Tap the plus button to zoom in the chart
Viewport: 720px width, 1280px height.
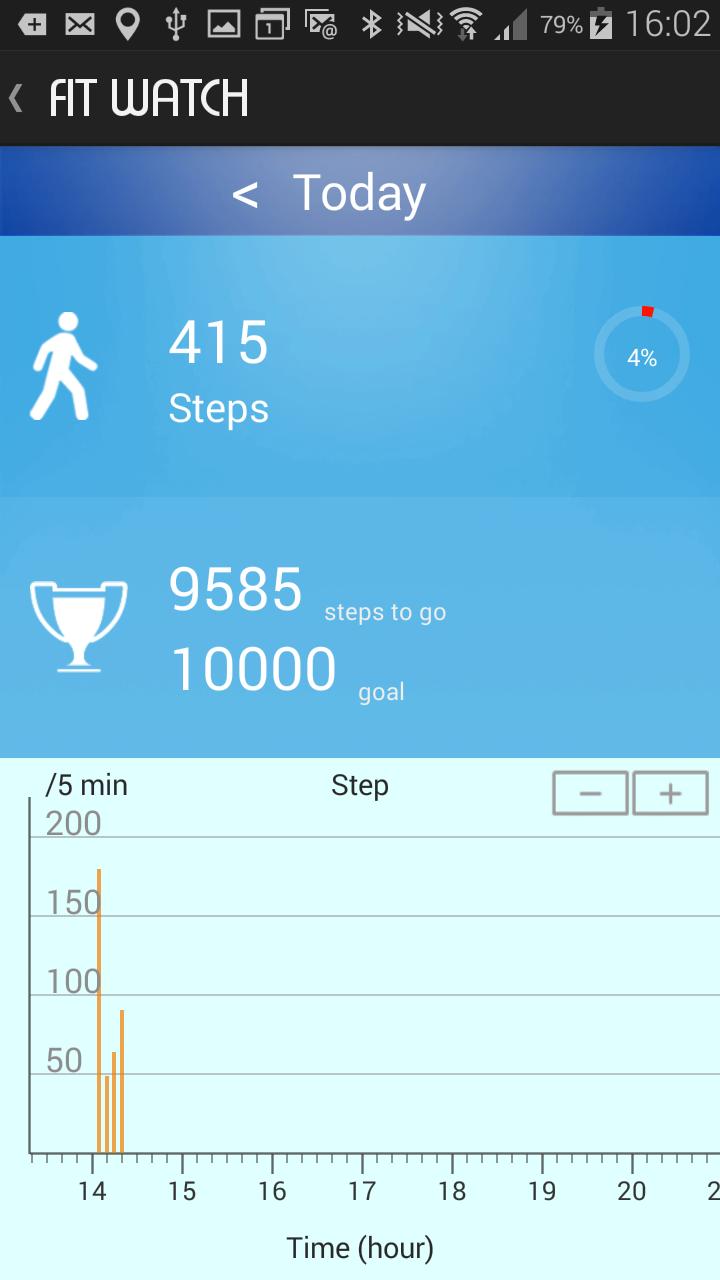(x=670, y=792)
